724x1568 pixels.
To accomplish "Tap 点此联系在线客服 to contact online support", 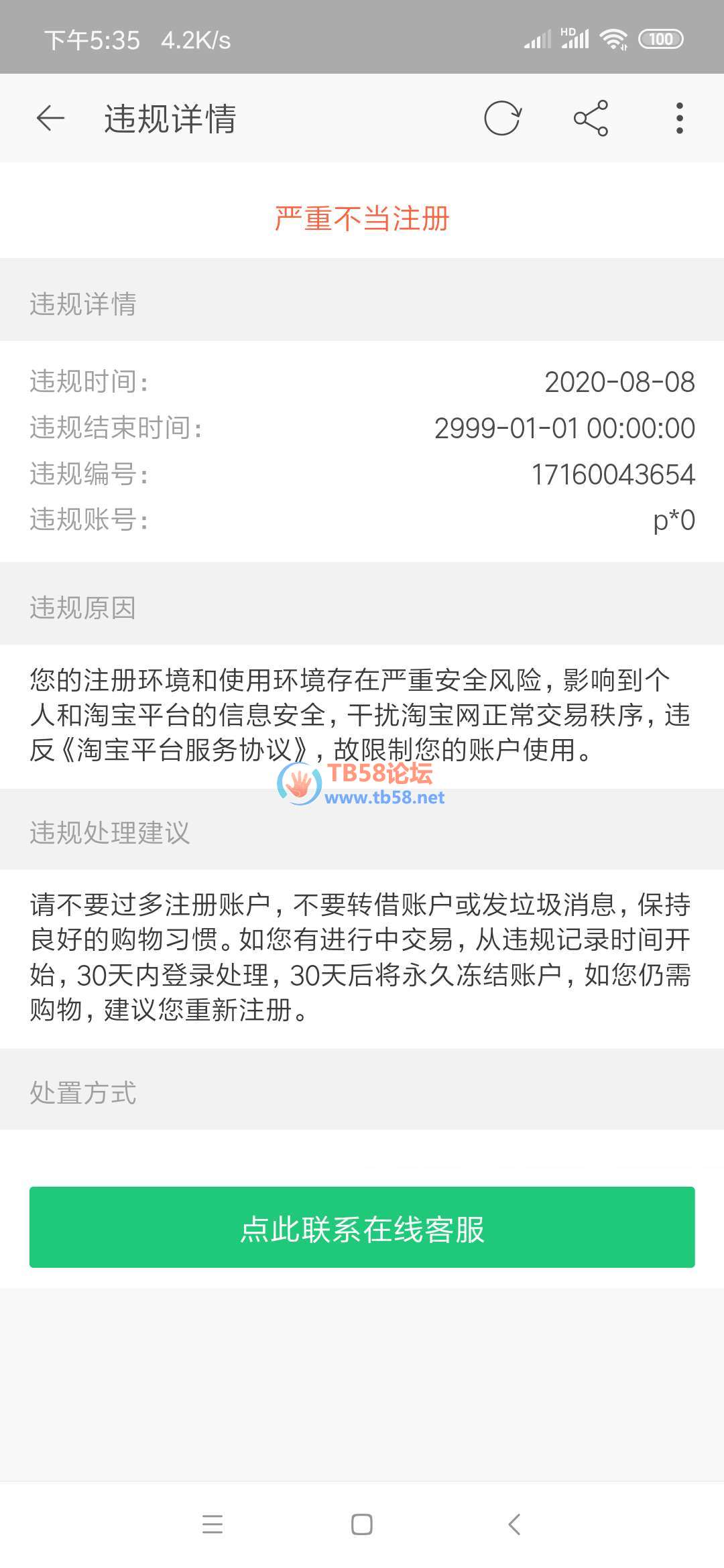I will tap(362, 1227).
